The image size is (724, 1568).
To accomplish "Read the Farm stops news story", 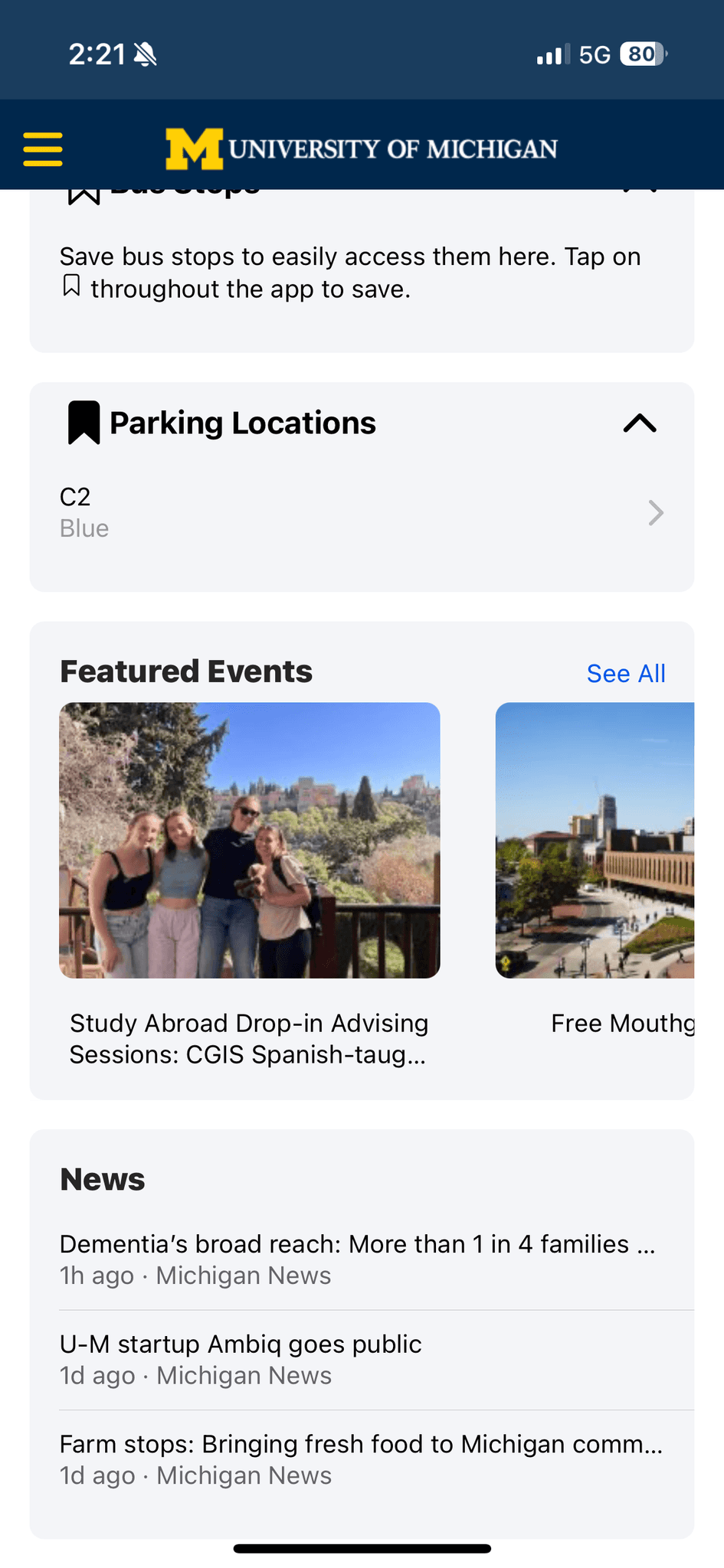I will tap(361, 1459).
